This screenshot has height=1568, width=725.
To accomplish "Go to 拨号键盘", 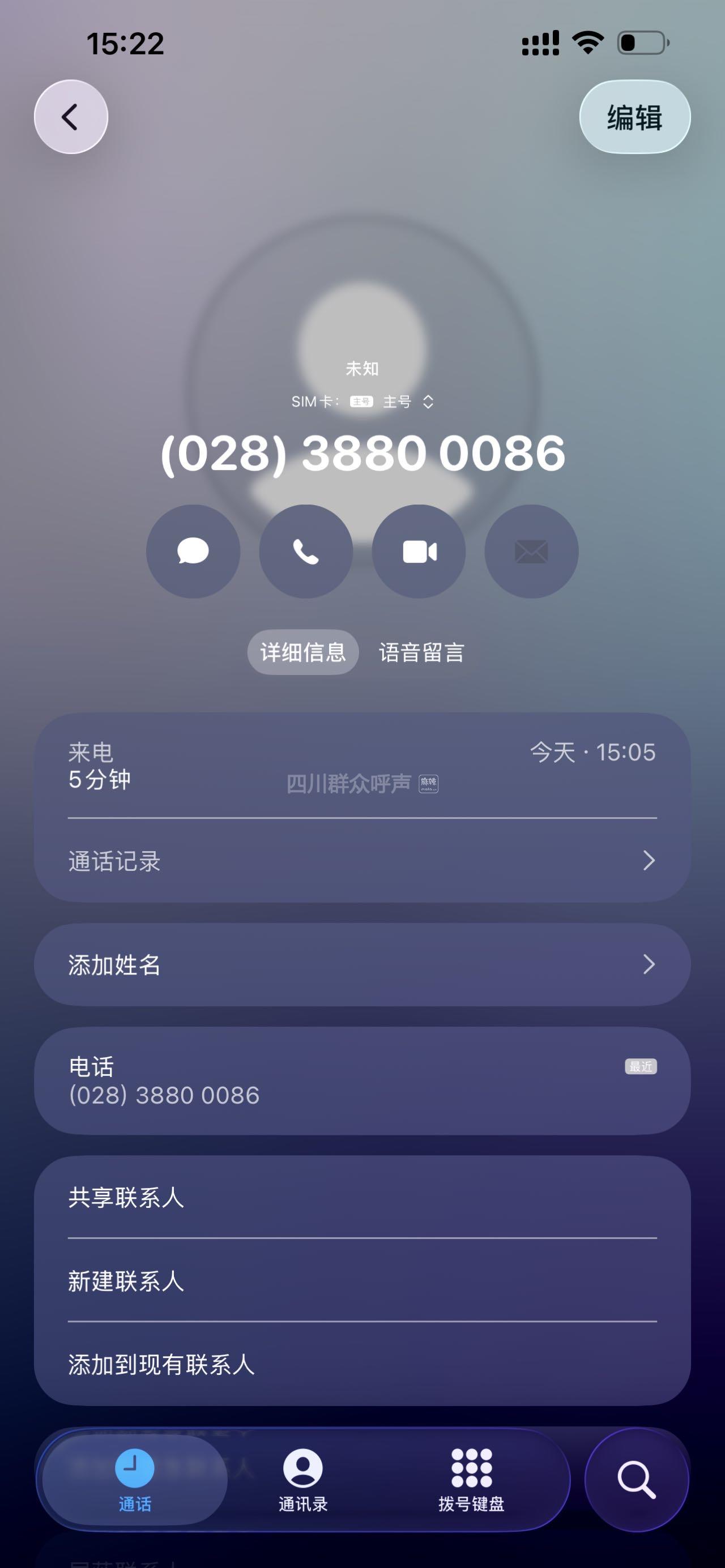I will (x=471, y=1480).
